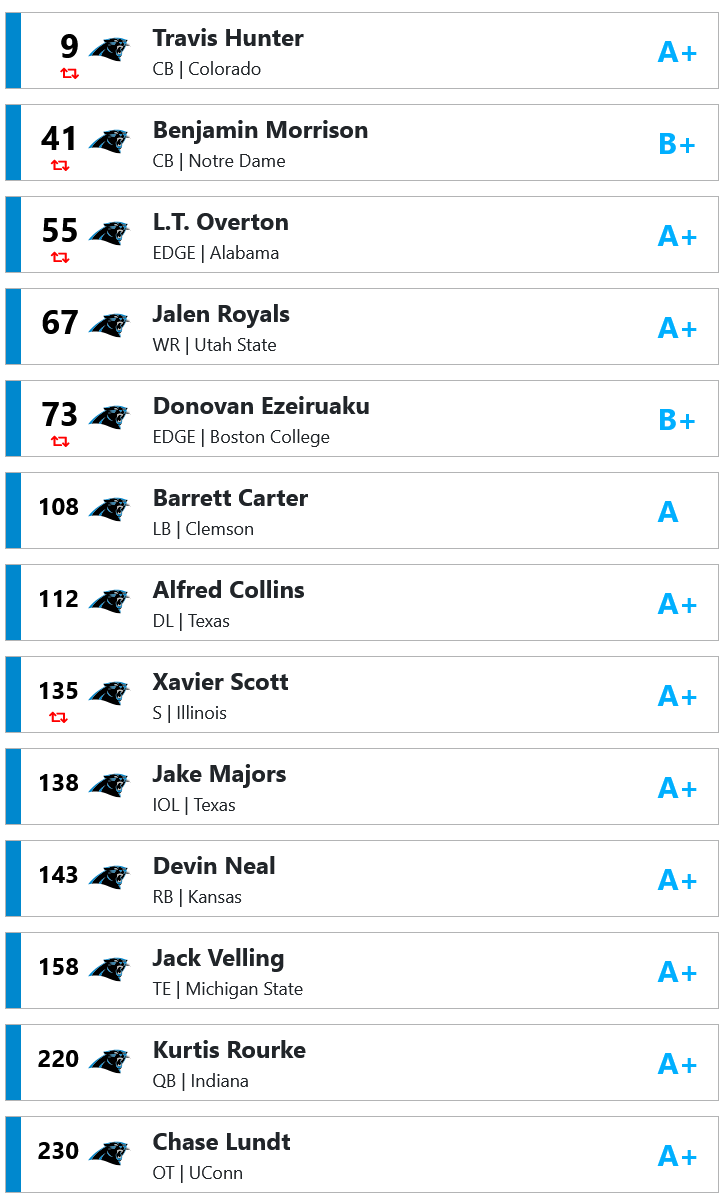
Task: Tap the Barrett Carter pick row
Action: pos(362,511)
